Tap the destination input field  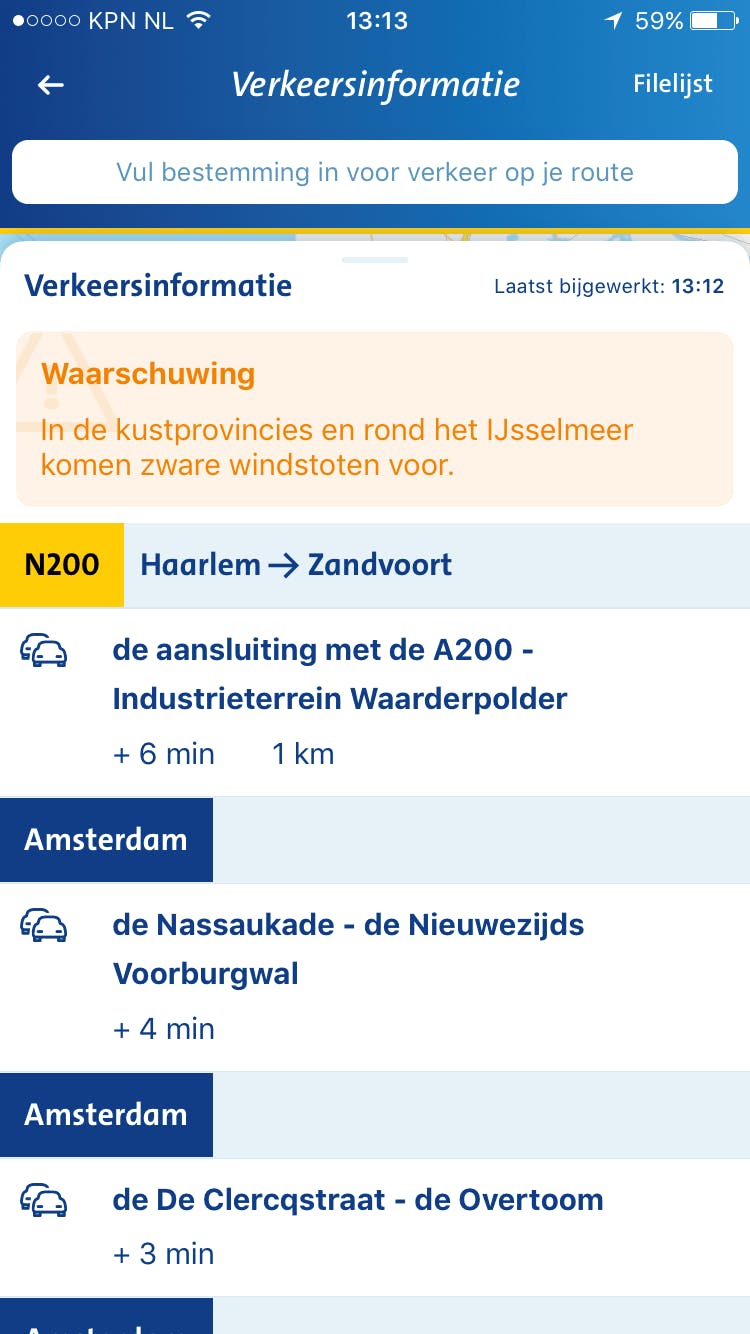coord(374,172)
